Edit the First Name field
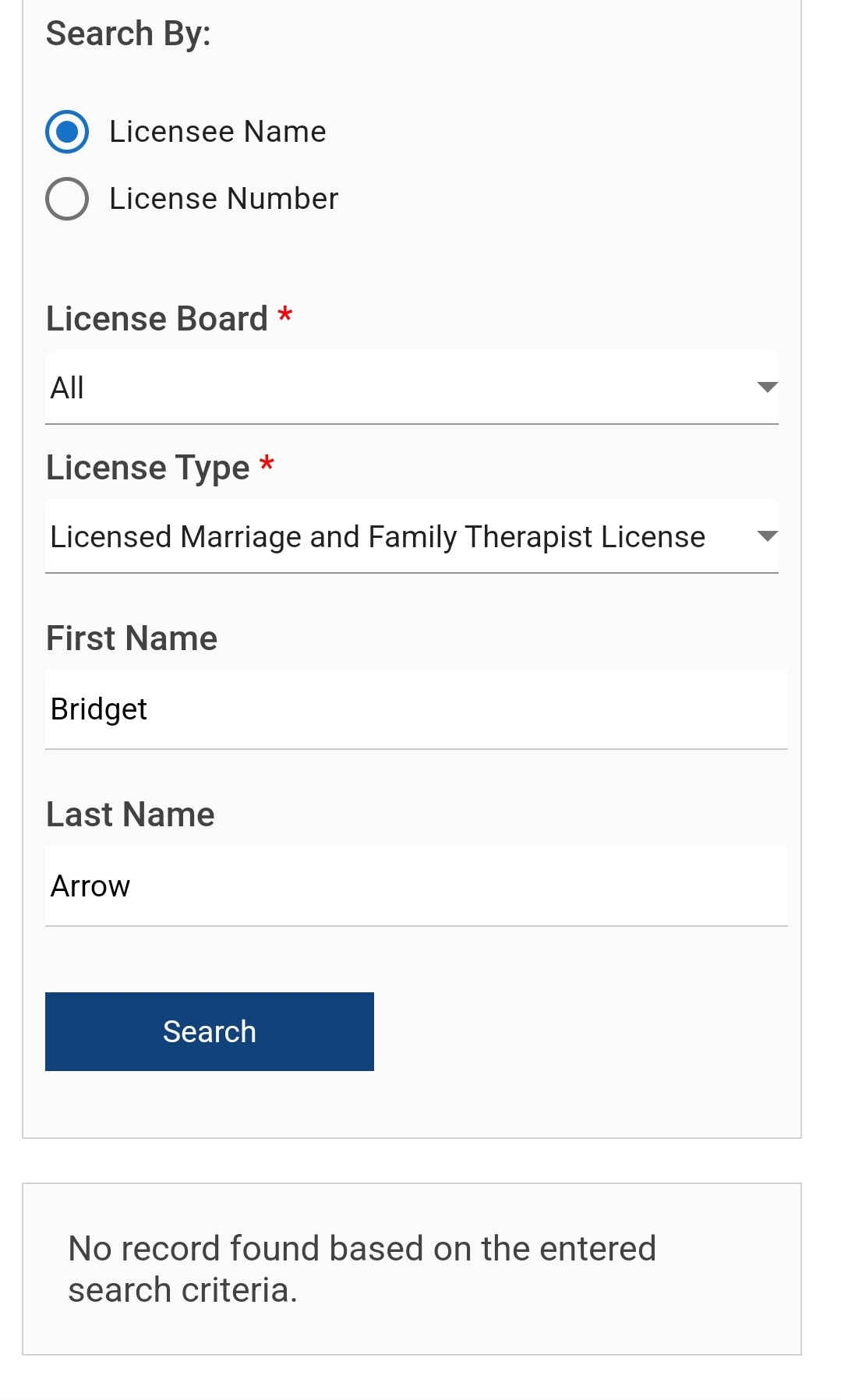The width and height of the screenshot is (841, 1400). pyautogui.click(x=416, y=709)
